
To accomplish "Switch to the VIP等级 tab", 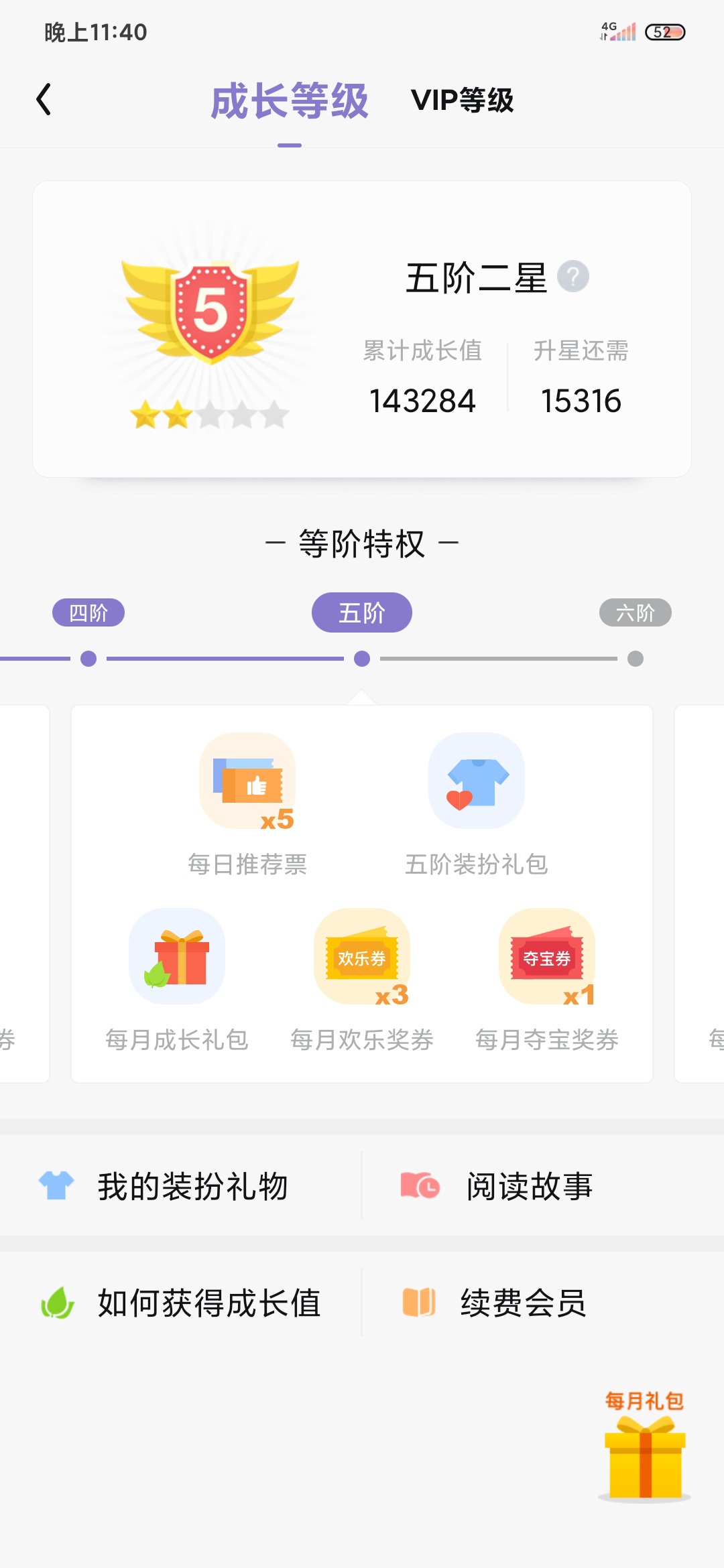I will pyautogui.click(x=462, y=101).
